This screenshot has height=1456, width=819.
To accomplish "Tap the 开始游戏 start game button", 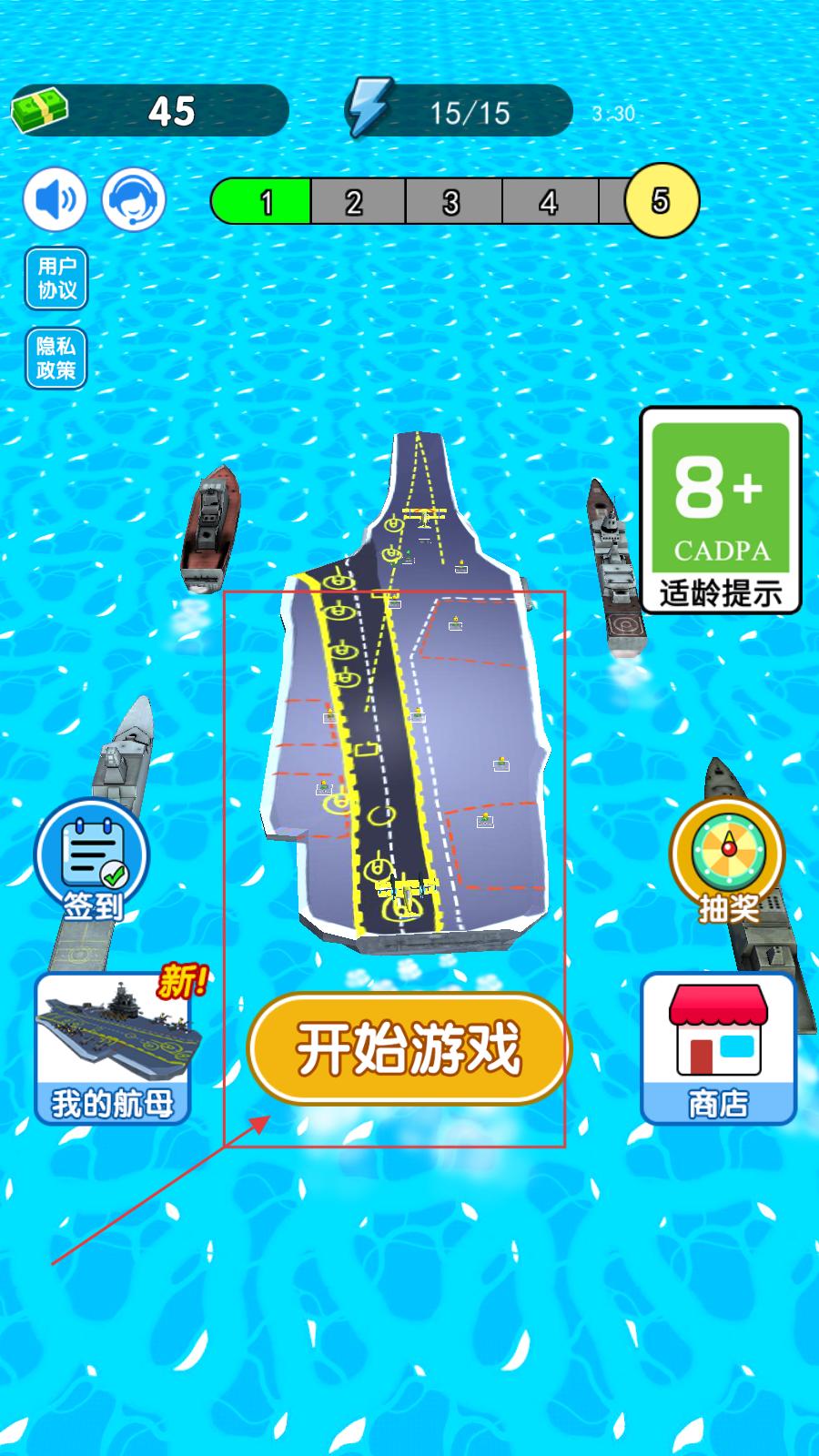I will (x=408, y=1048).
